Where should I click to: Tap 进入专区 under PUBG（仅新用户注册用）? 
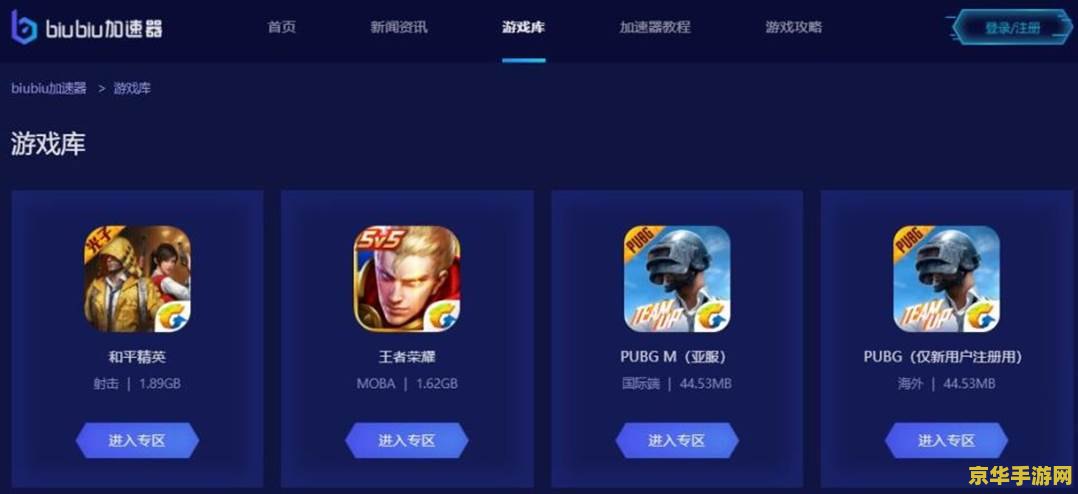(946, 440)
